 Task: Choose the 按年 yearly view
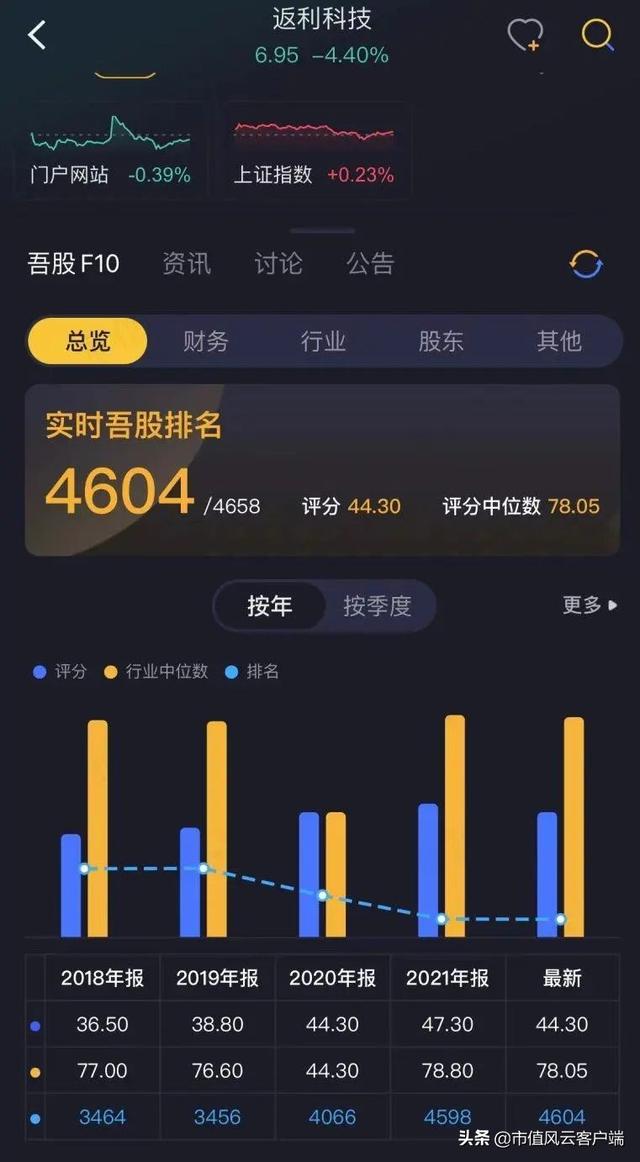click(270, 606)
